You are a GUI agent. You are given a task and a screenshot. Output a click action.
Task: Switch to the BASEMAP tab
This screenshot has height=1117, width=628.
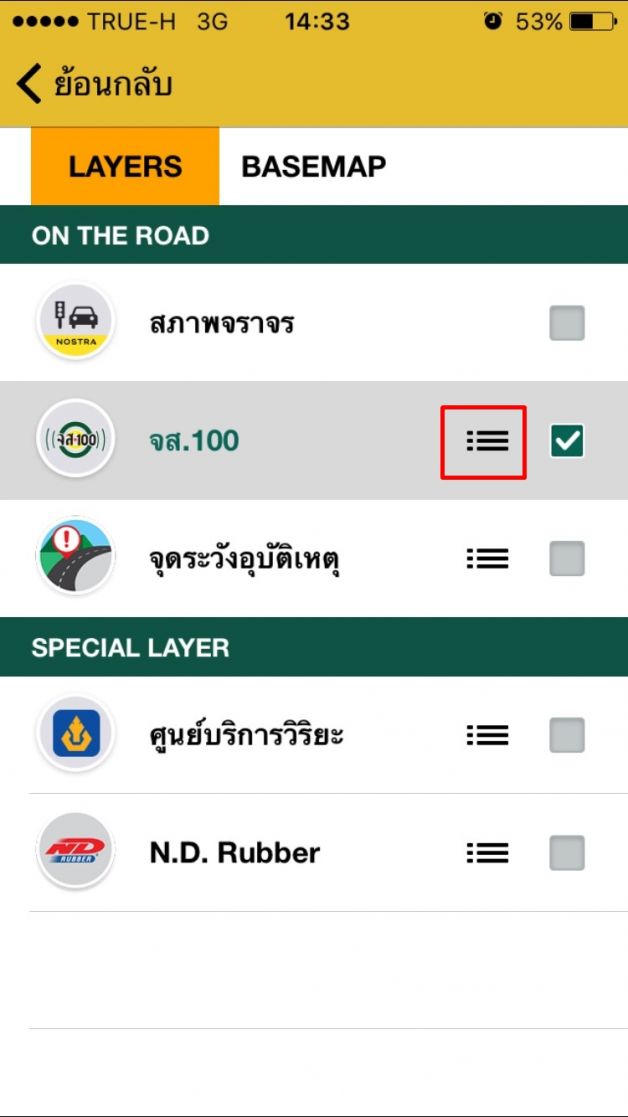pos(313,166)
